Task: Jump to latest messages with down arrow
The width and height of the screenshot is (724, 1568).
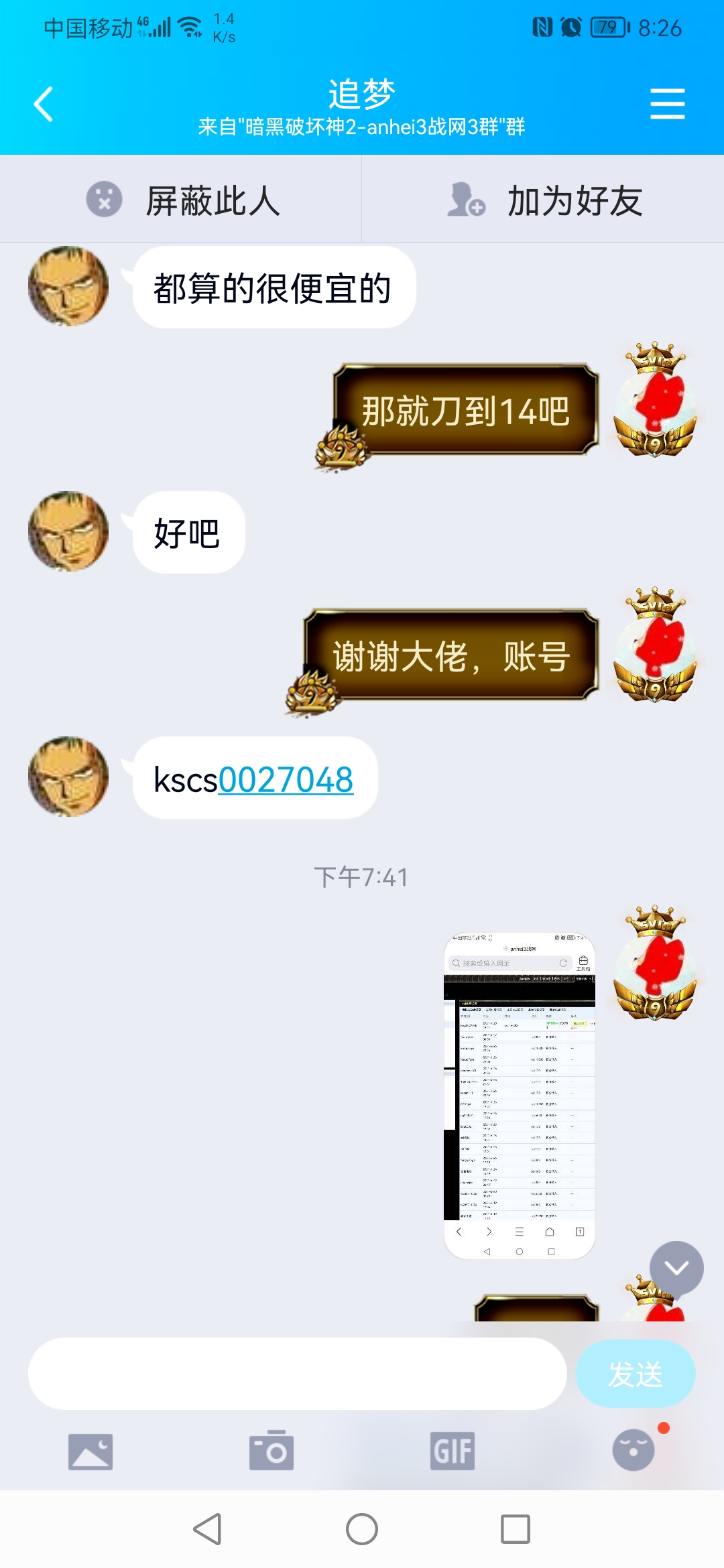Action: tap(676, 1268)
